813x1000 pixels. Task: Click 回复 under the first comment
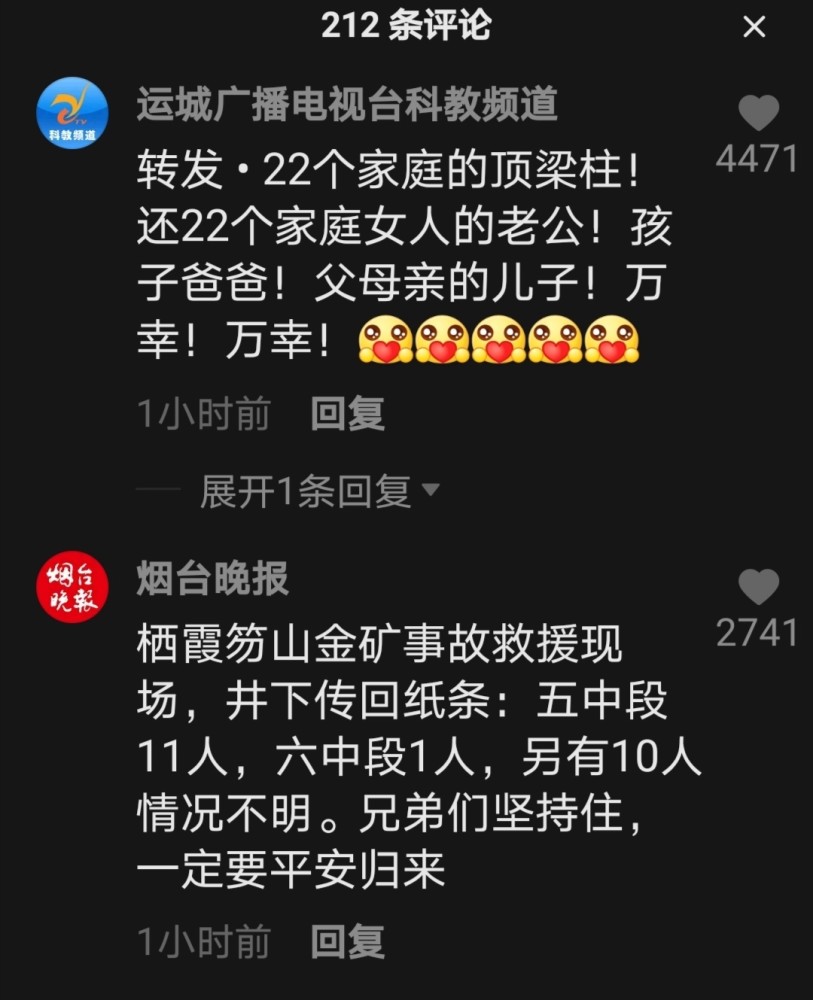pos(347,412)
